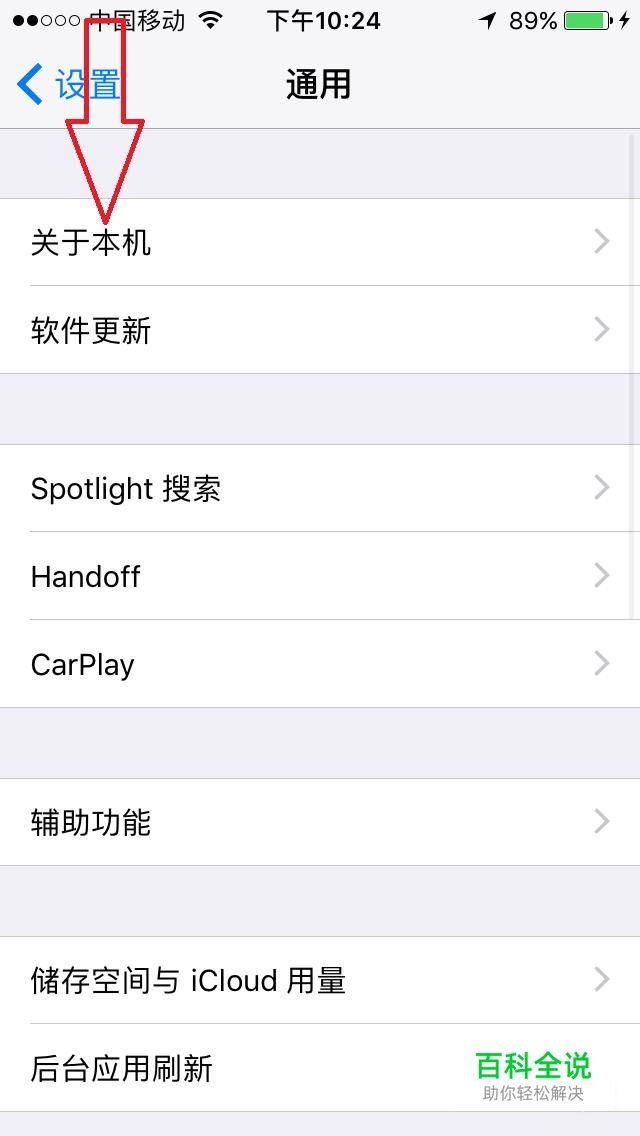Open Spotlight 搜索 settings
Viewport: 640px width, 1136px height.
pos(320,488)
